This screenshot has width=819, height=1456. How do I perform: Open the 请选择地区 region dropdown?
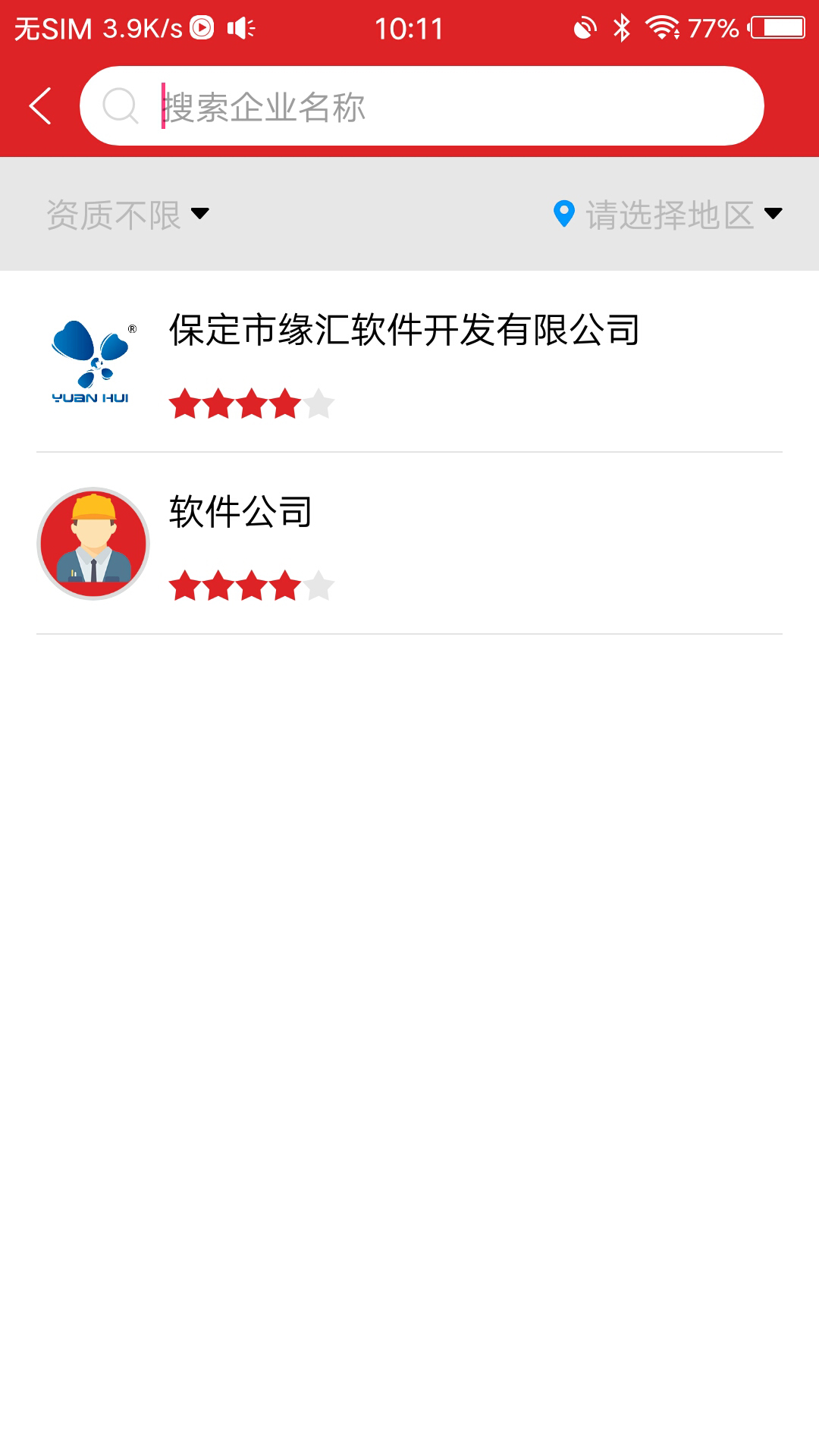pyautogui.click(x=667, y=215)
